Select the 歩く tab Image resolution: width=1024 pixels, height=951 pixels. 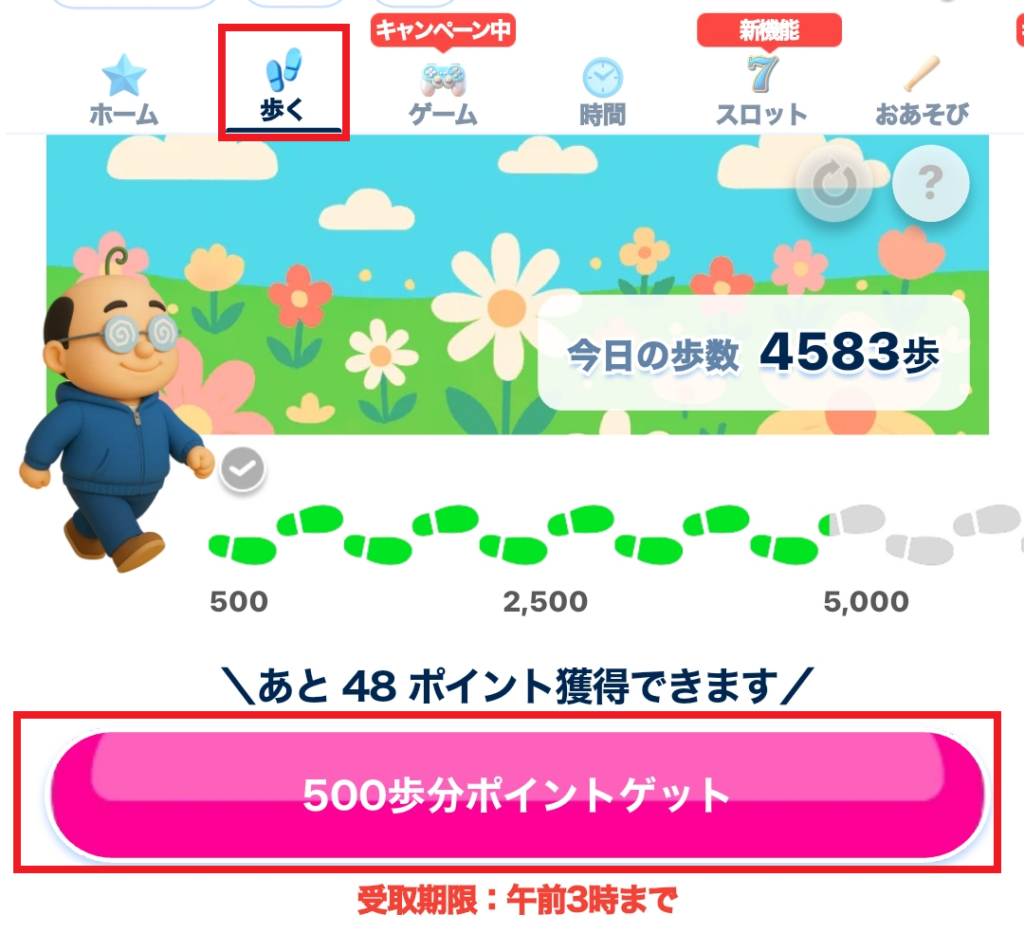(283, 90)
